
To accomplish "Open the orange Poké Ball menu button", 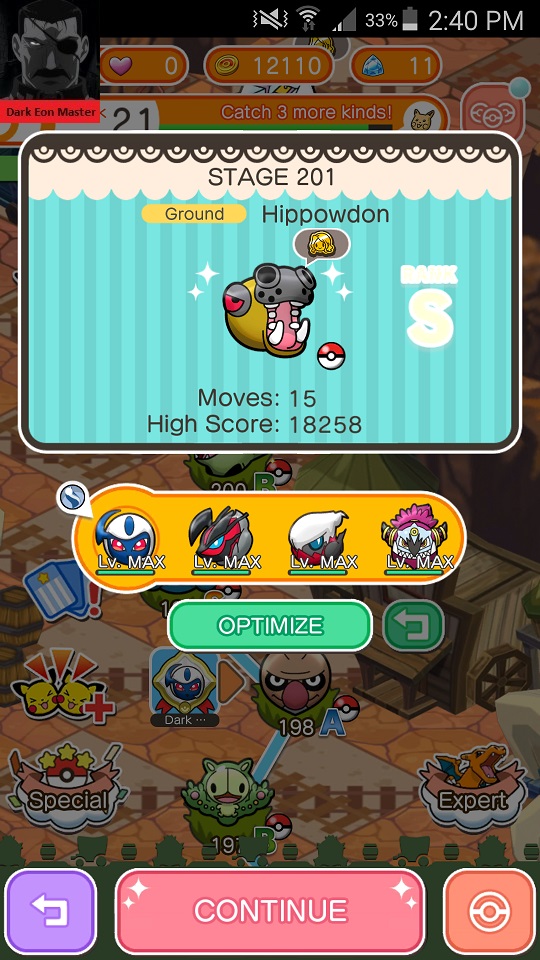I will click(490, 910).
